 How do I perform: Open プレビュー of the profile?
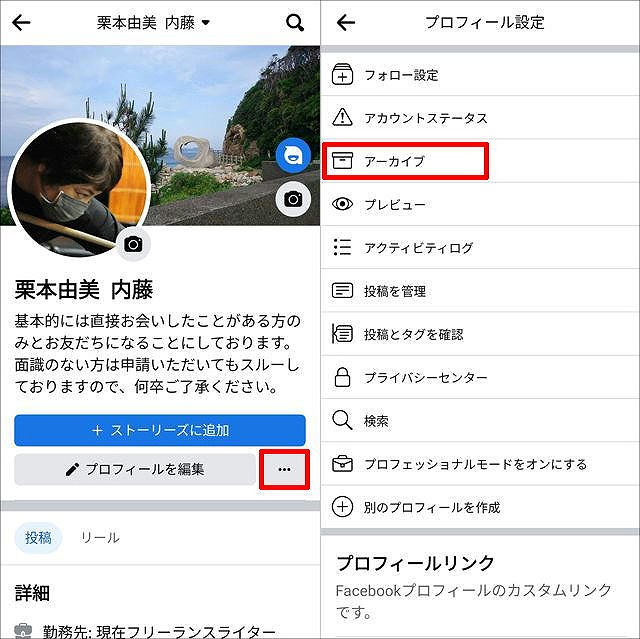pyautogui.click(x=394, y=204)
